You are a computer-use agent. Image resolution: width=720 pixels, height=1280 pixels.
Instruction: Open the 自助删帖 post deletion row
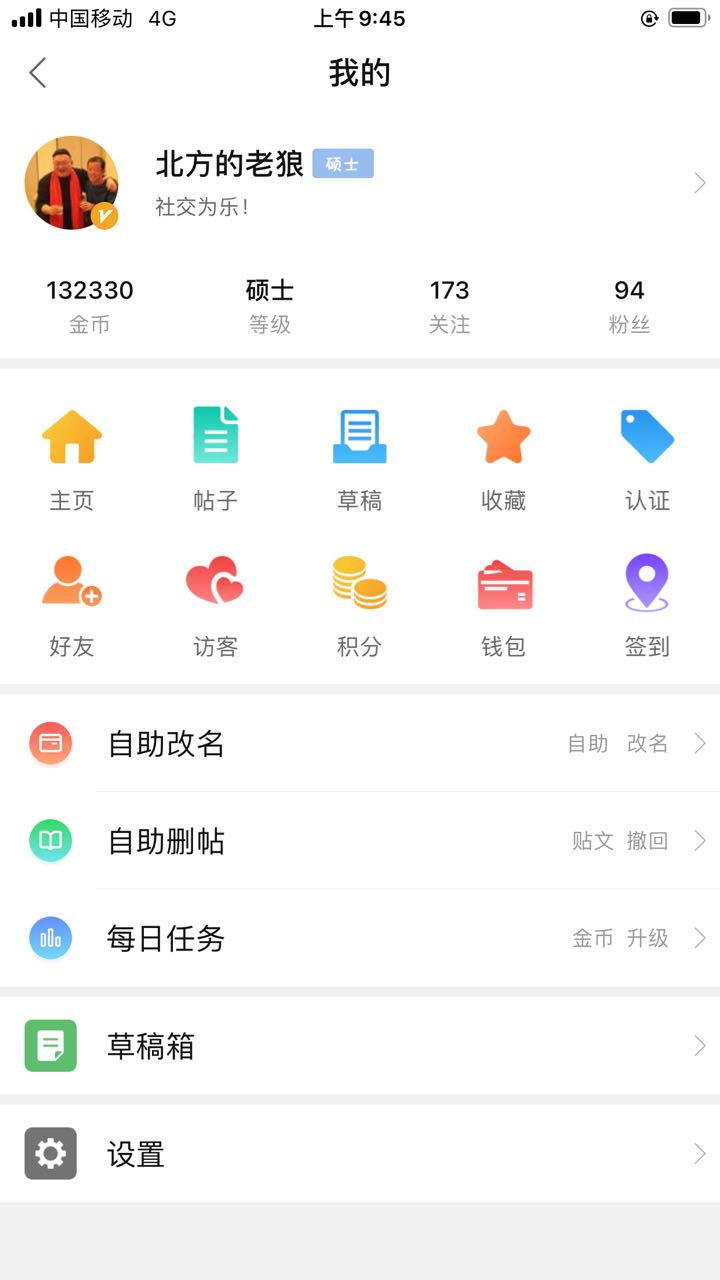pyautogui.click(x=360, y=841)
